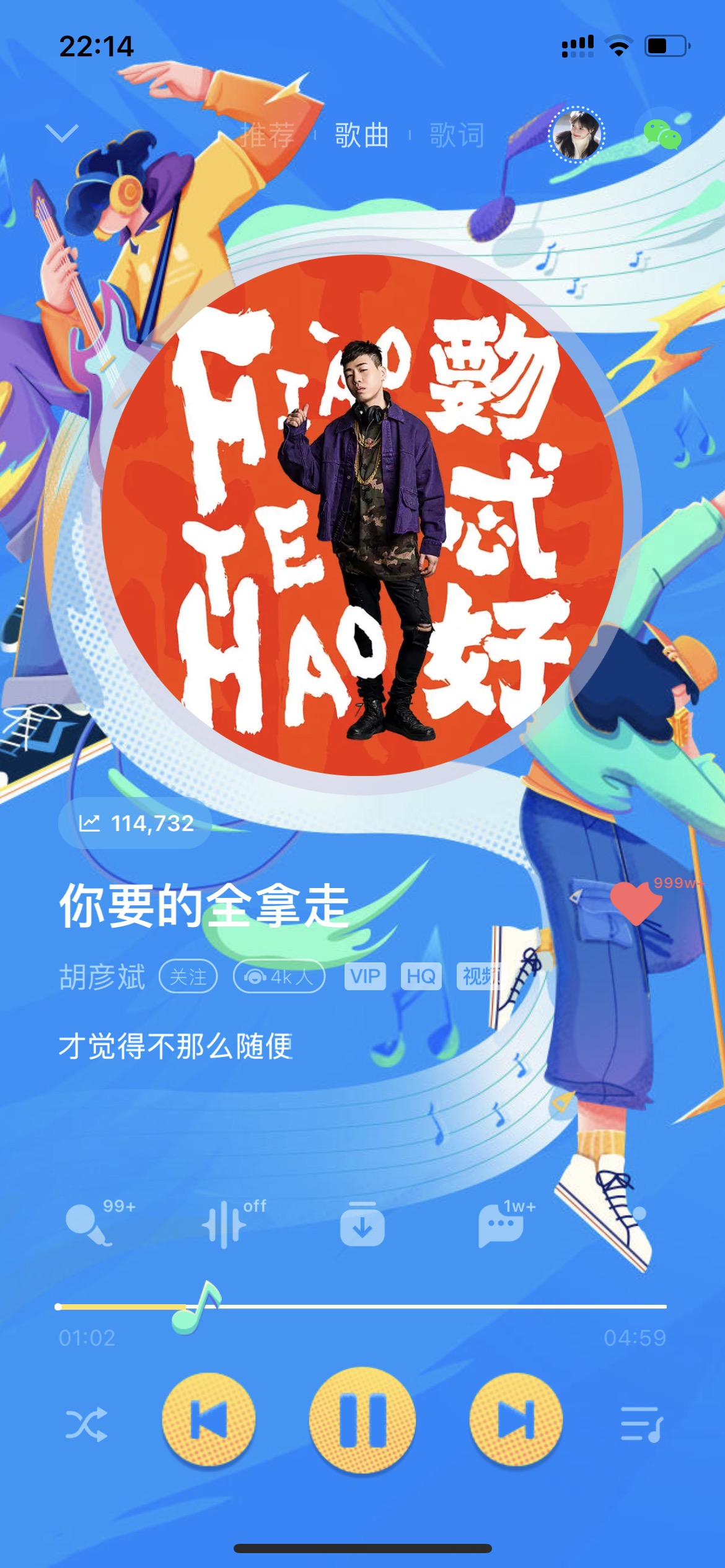Open the 视频 video badge
The height and width of the screenshot is (1568, 725).
[x=478, y=977]
